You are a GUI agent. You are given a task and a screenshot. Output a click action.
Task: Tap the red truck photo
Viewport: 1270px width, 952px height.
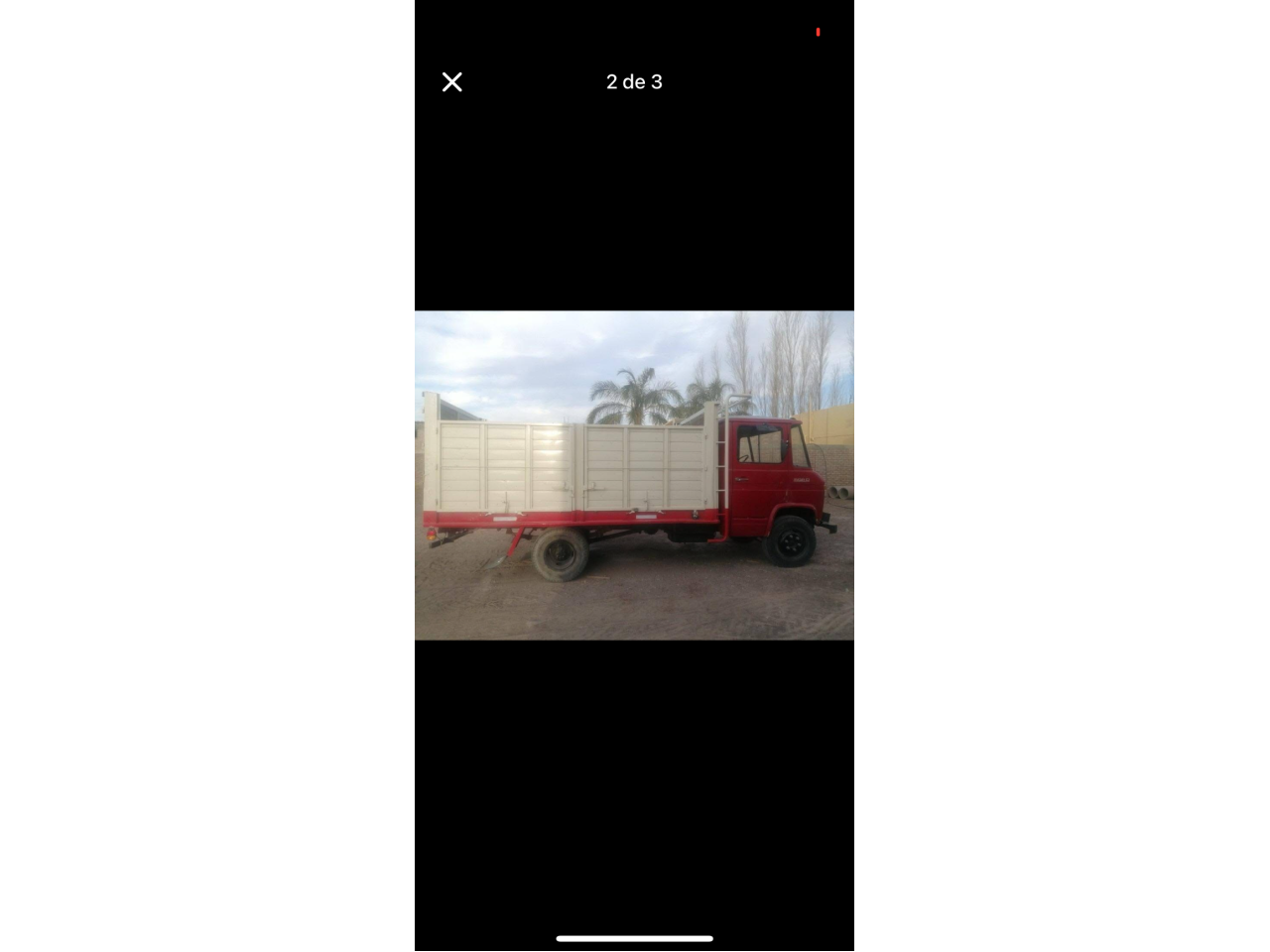pyautogui.click(x=634, y=475)
